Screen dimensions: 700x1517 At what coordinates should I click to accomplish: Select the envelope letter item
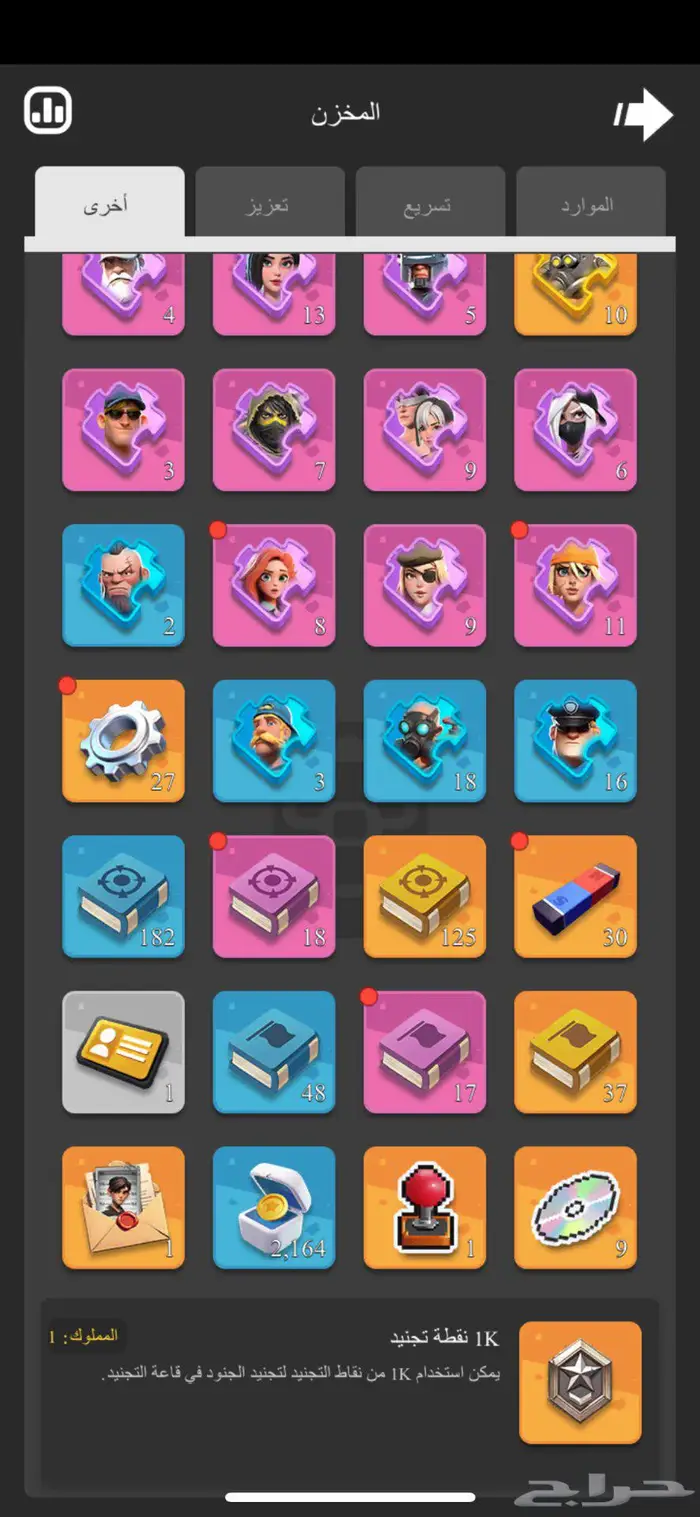(123, 1208)
